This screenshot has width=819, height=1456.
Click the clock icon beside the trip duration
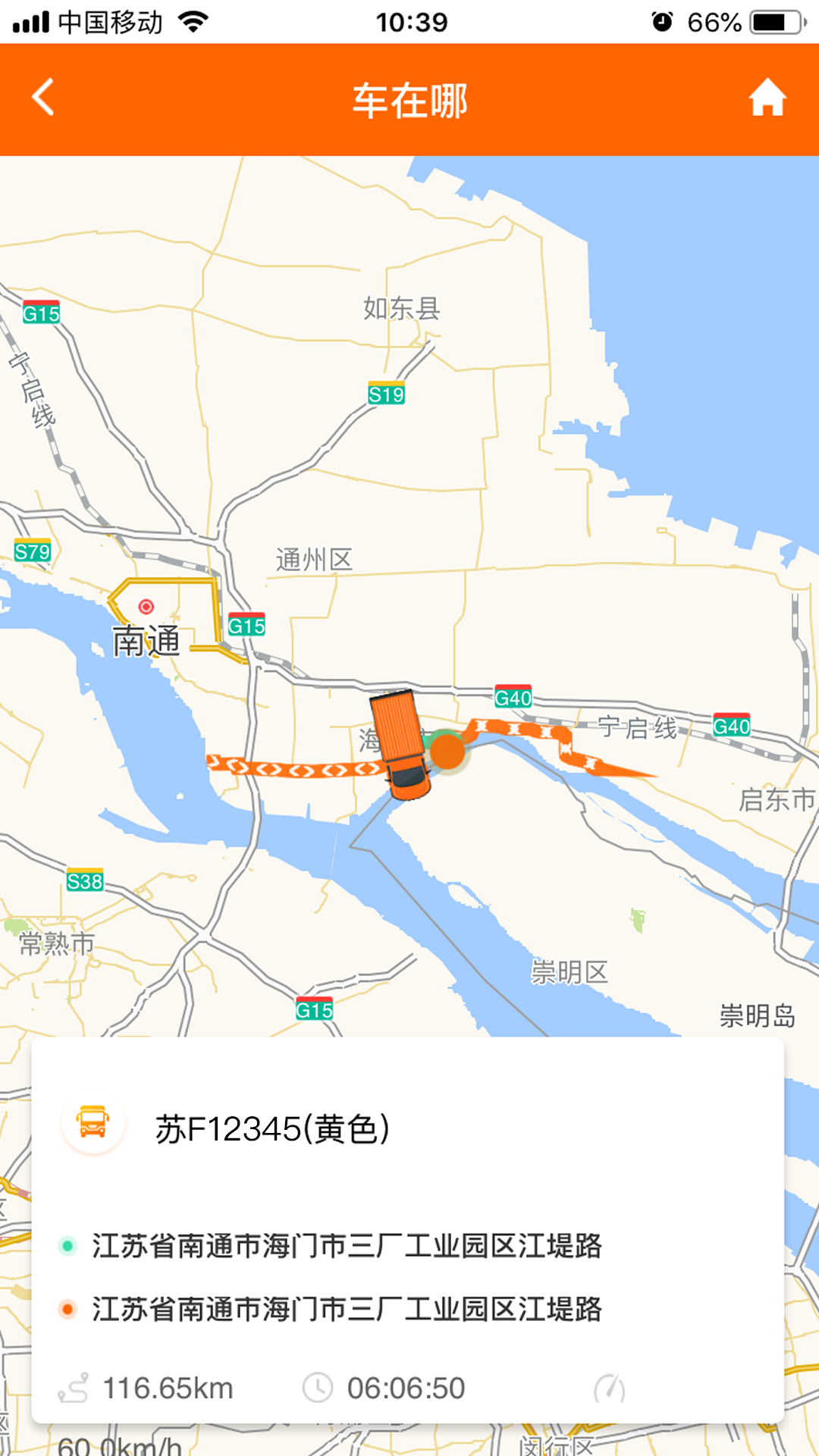318,1387
